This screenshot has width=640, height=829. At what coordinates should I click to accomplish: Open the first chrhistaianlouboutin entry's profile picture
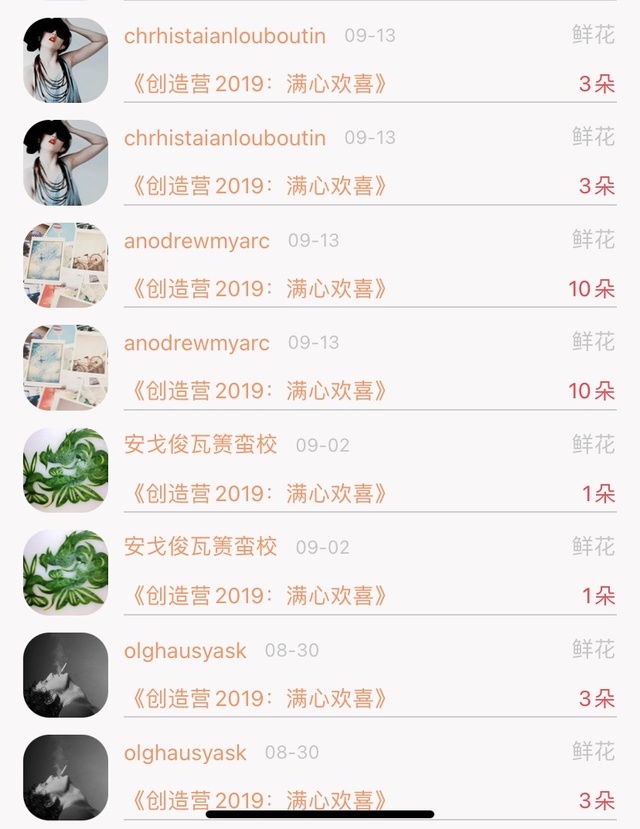click(65, 60)
